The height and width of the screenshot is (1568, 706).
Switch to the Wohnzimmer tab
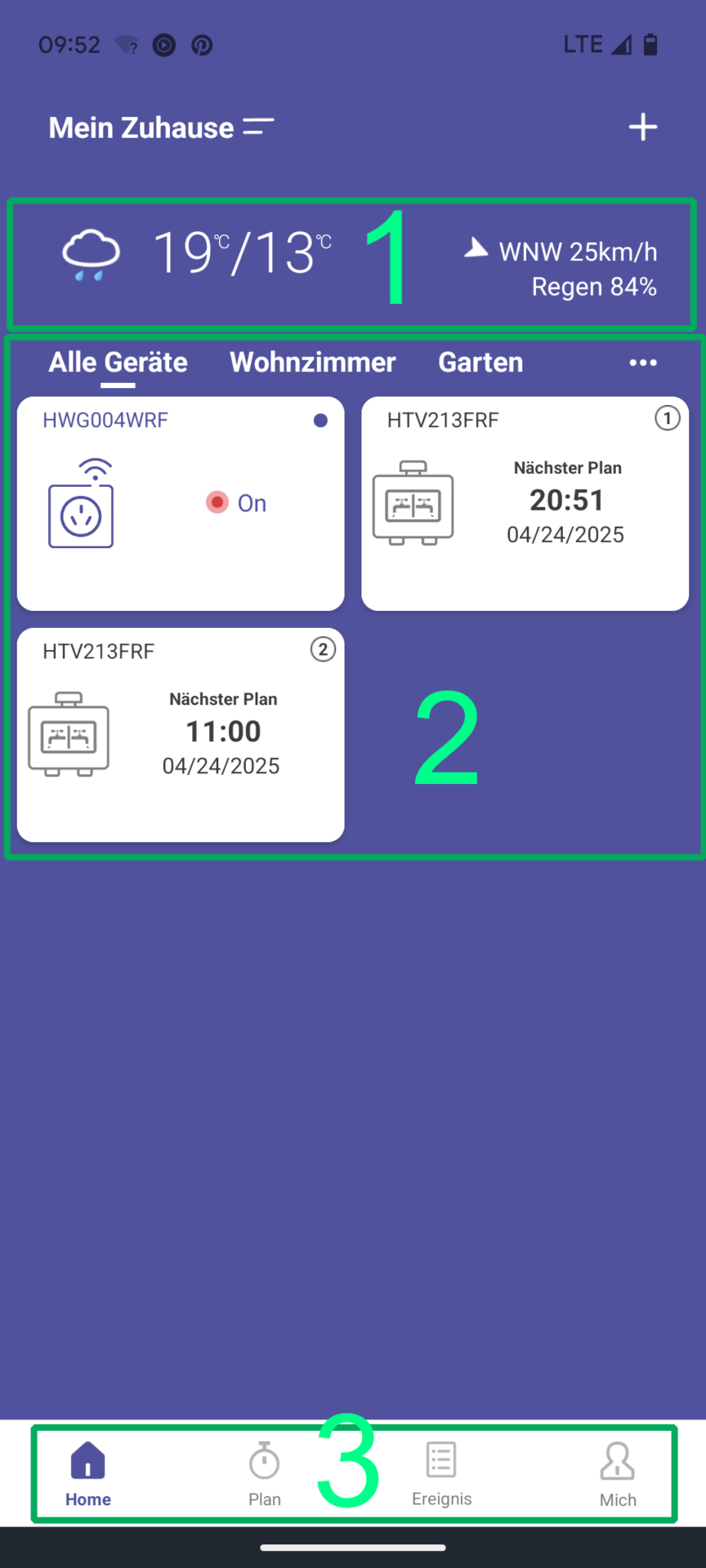pos(313,362)
